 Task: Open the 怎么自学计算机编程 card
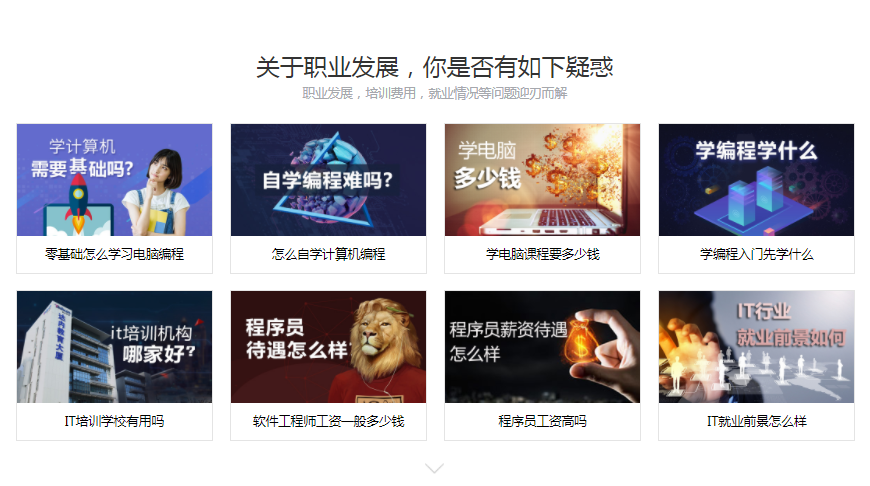tap(328, 197)
